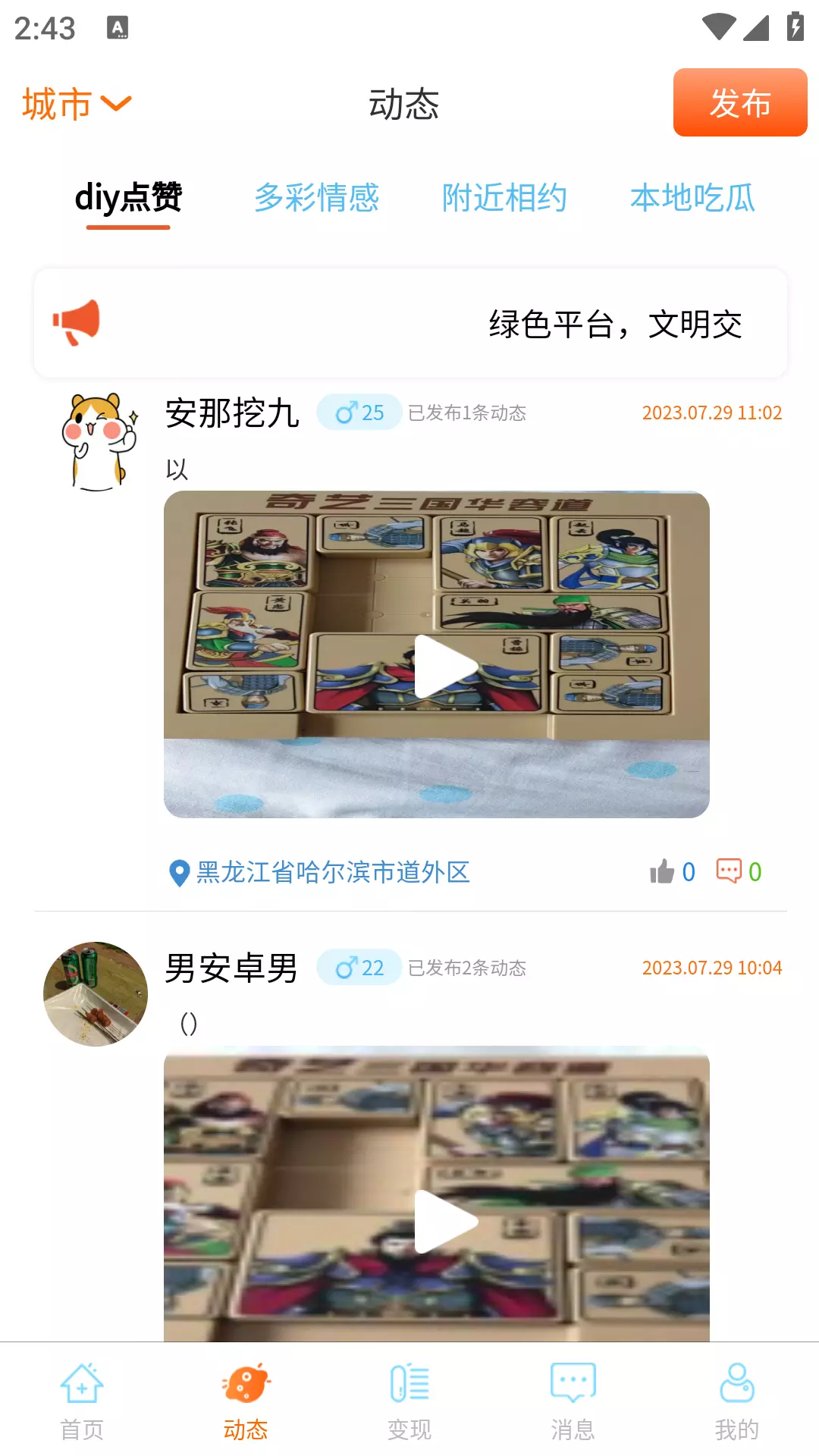Play 男安卓男's video post
The width and height of the screenshot is (819, 1456).
[x=437, y=1194]
